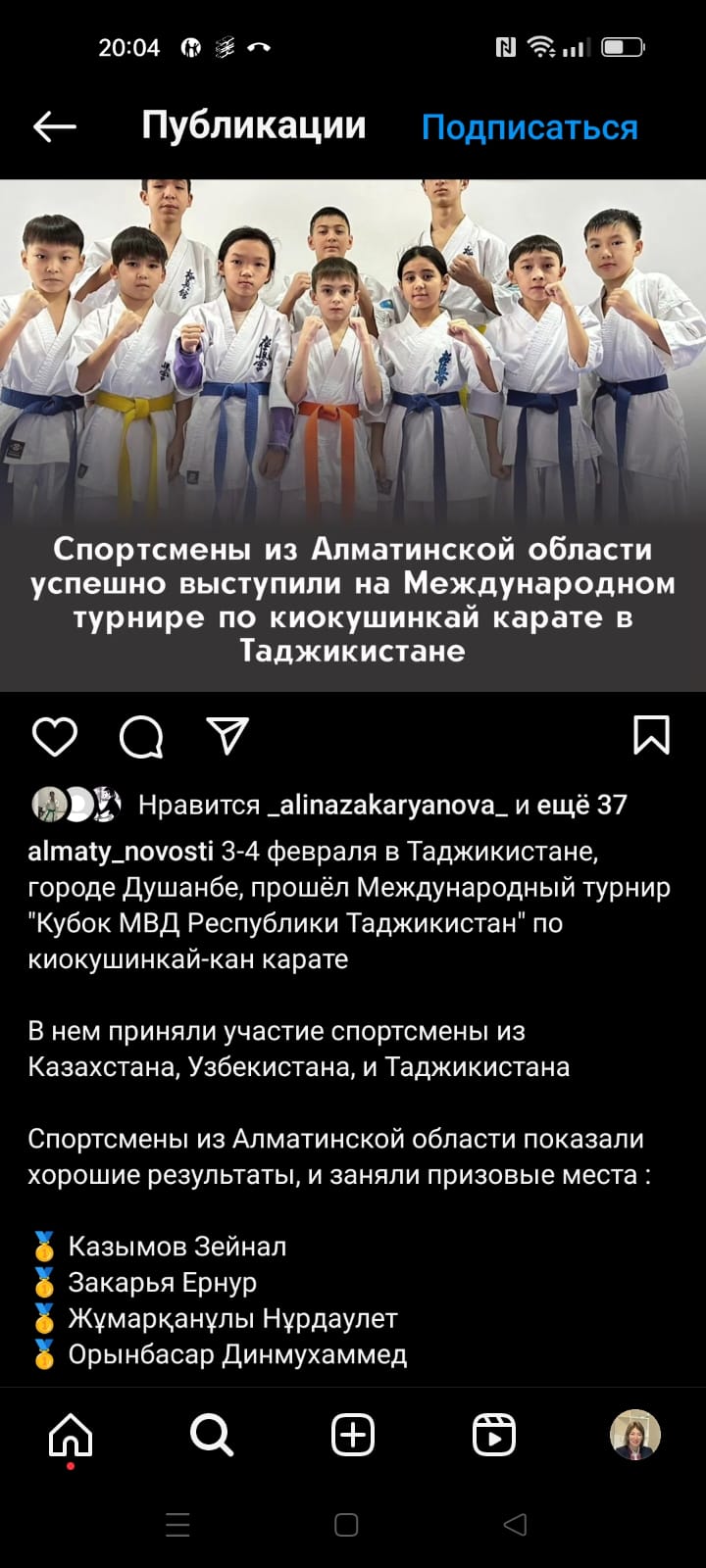This screenshot has width=706, height=1568.
Task: Tap the system home square button
Action: coord(346,1525)
